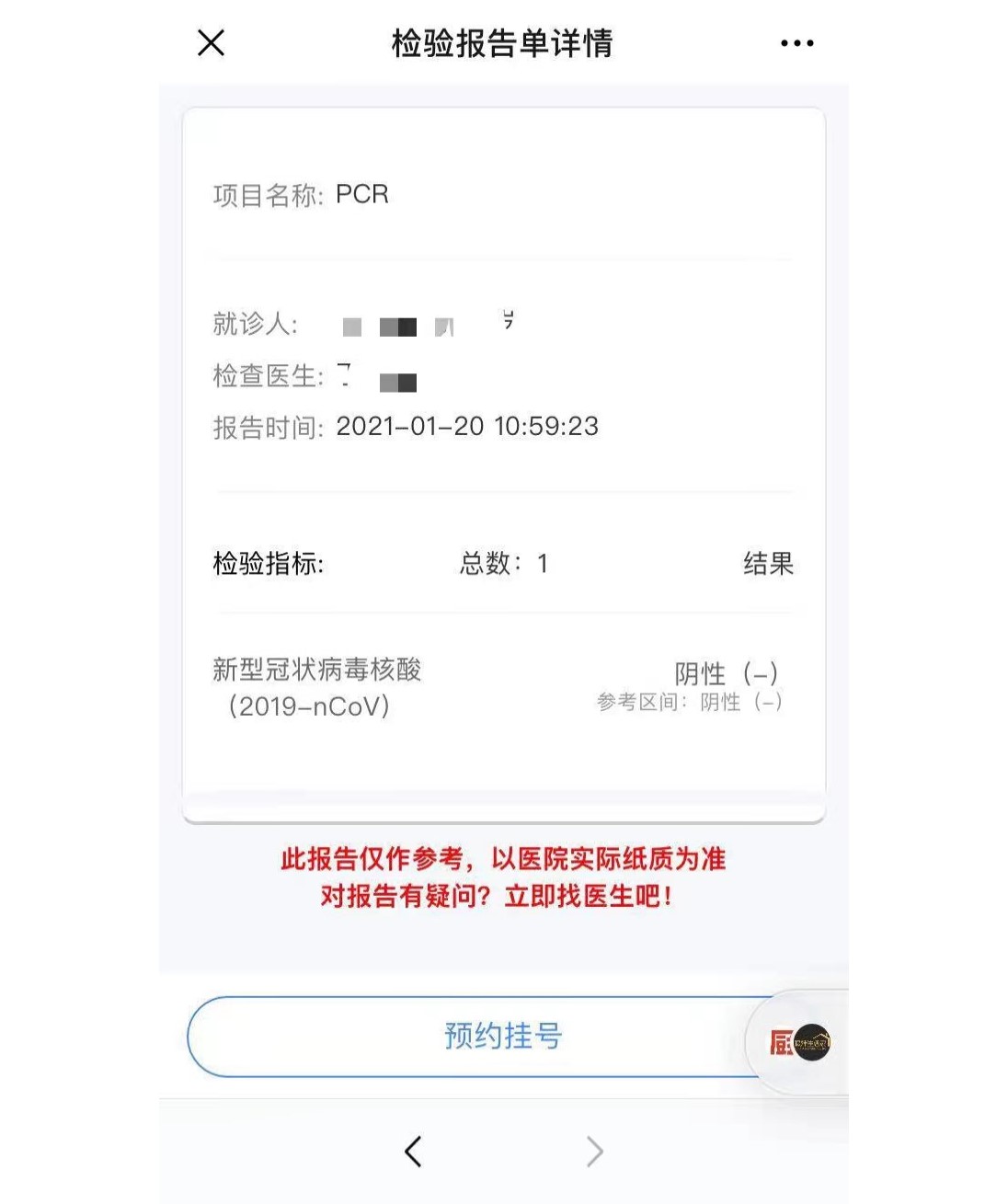This screenshot has height=1204, width=1008.
Task: Open the three-dot more options menu
Action: tap(796, 43)
